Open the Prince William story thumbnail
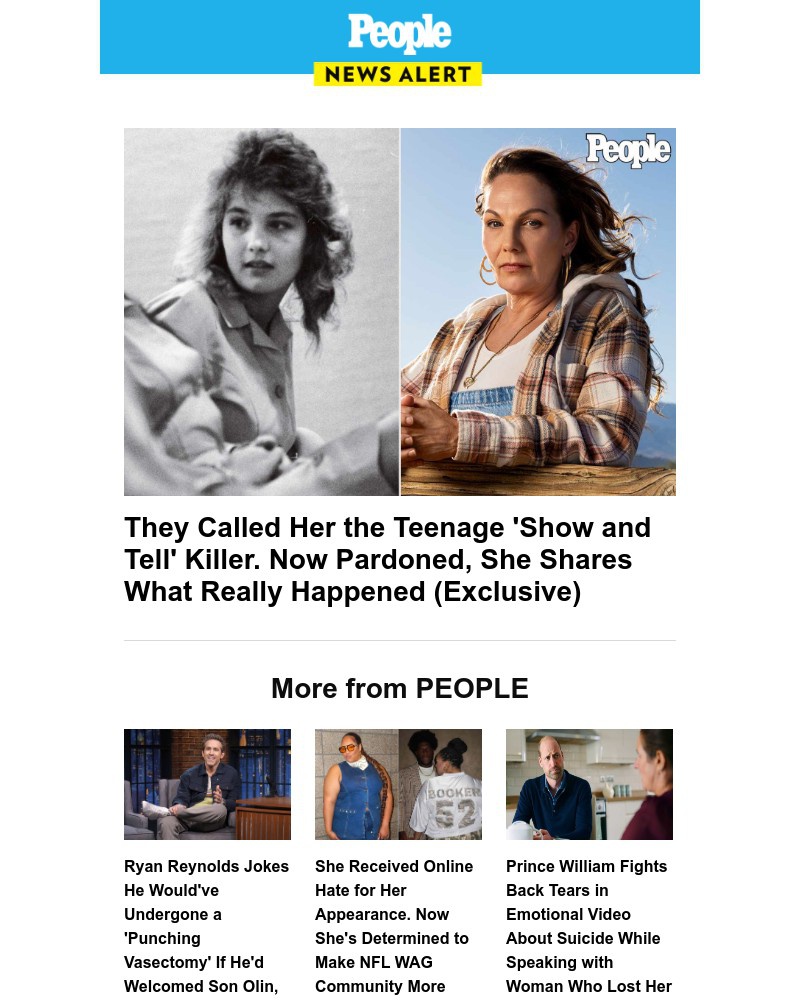 coord(589,784)
